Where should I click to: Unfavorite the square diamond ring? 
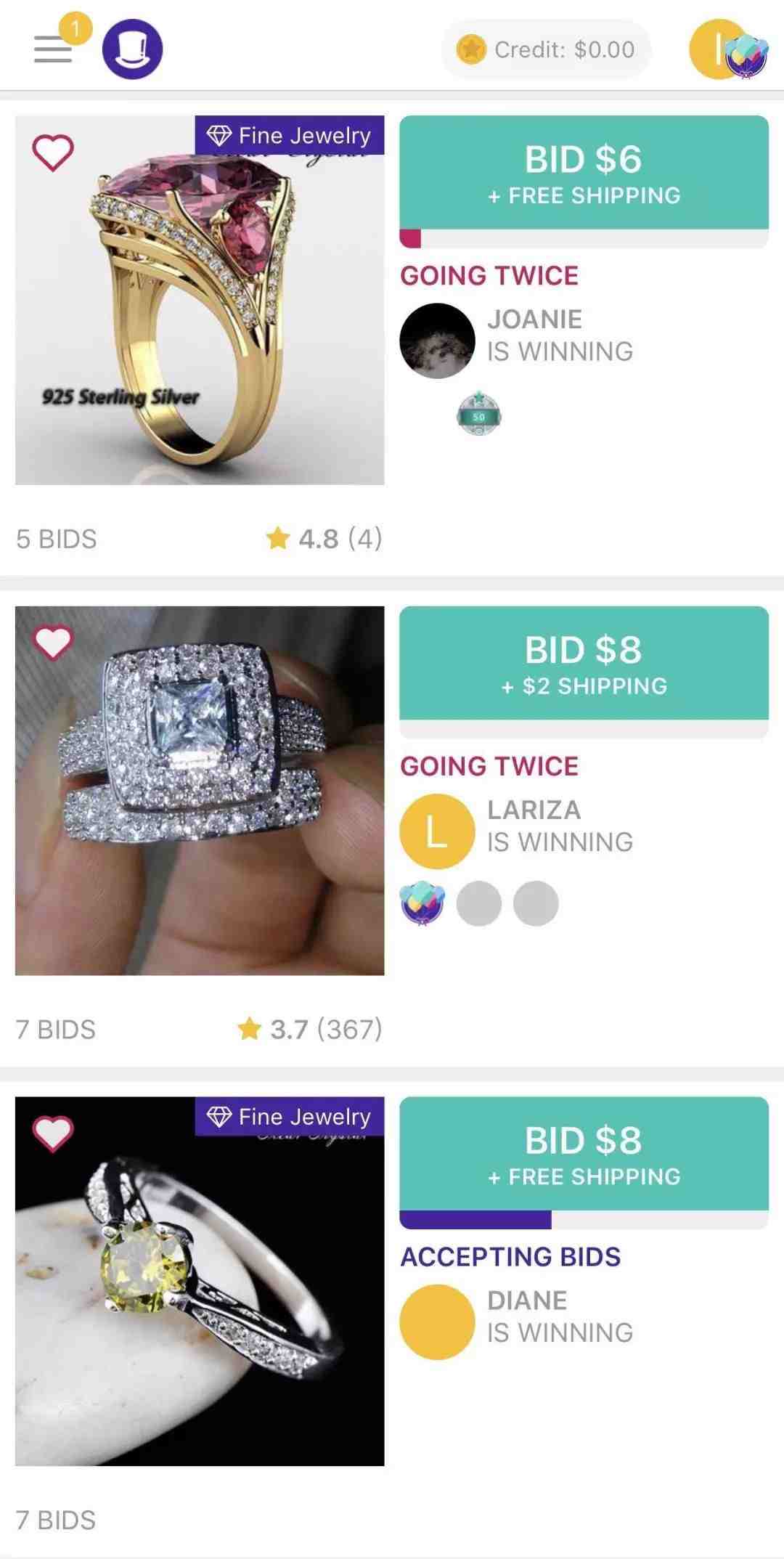(53, 643)
